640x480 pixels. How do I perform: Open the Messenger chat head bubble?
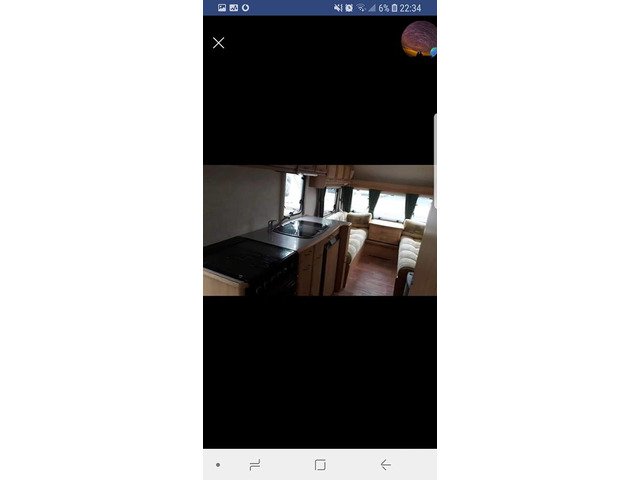419,39
